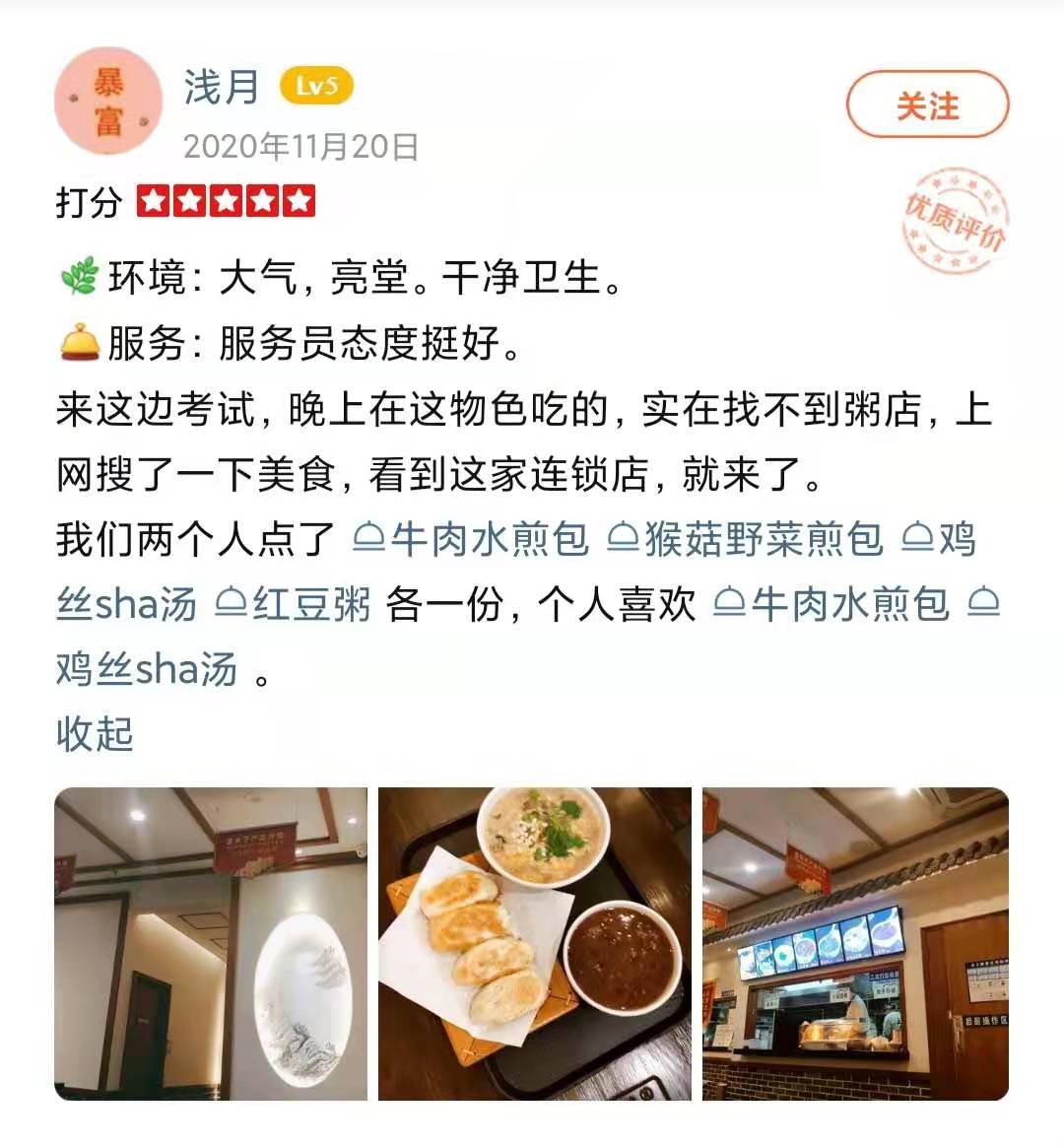Follow user 浅月 with 关注 button
Viewport: 1064px width, 1148px height.
pyautogui.click(x=927, y=104)
